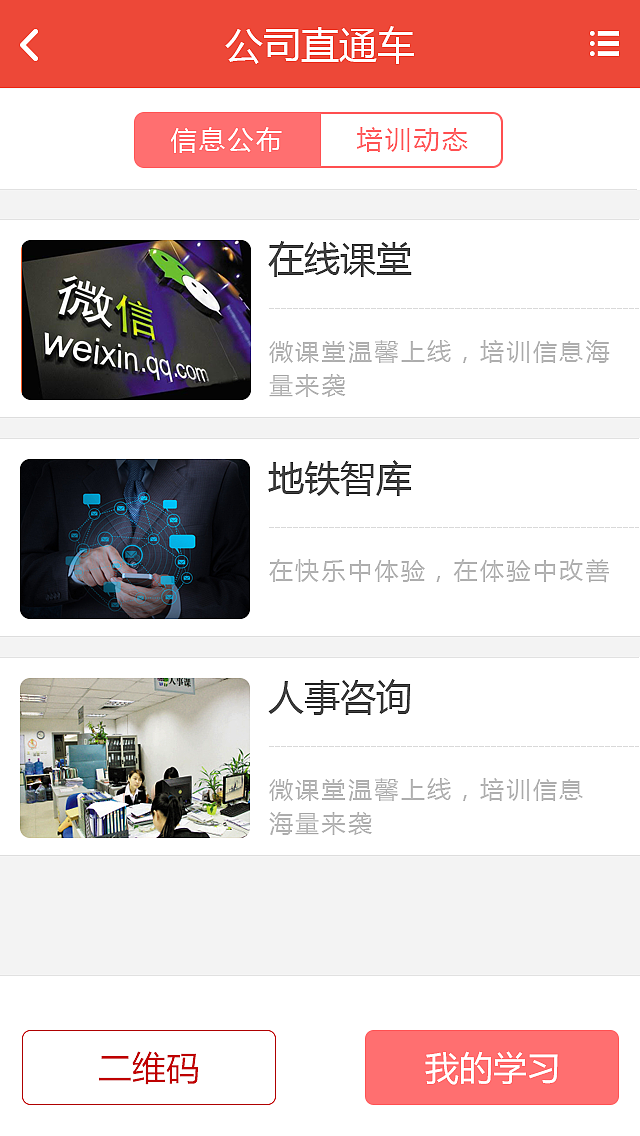The image size is (640, 1136).
Task: Select the 信息公布 tab
Action: [x=227, y=140]
